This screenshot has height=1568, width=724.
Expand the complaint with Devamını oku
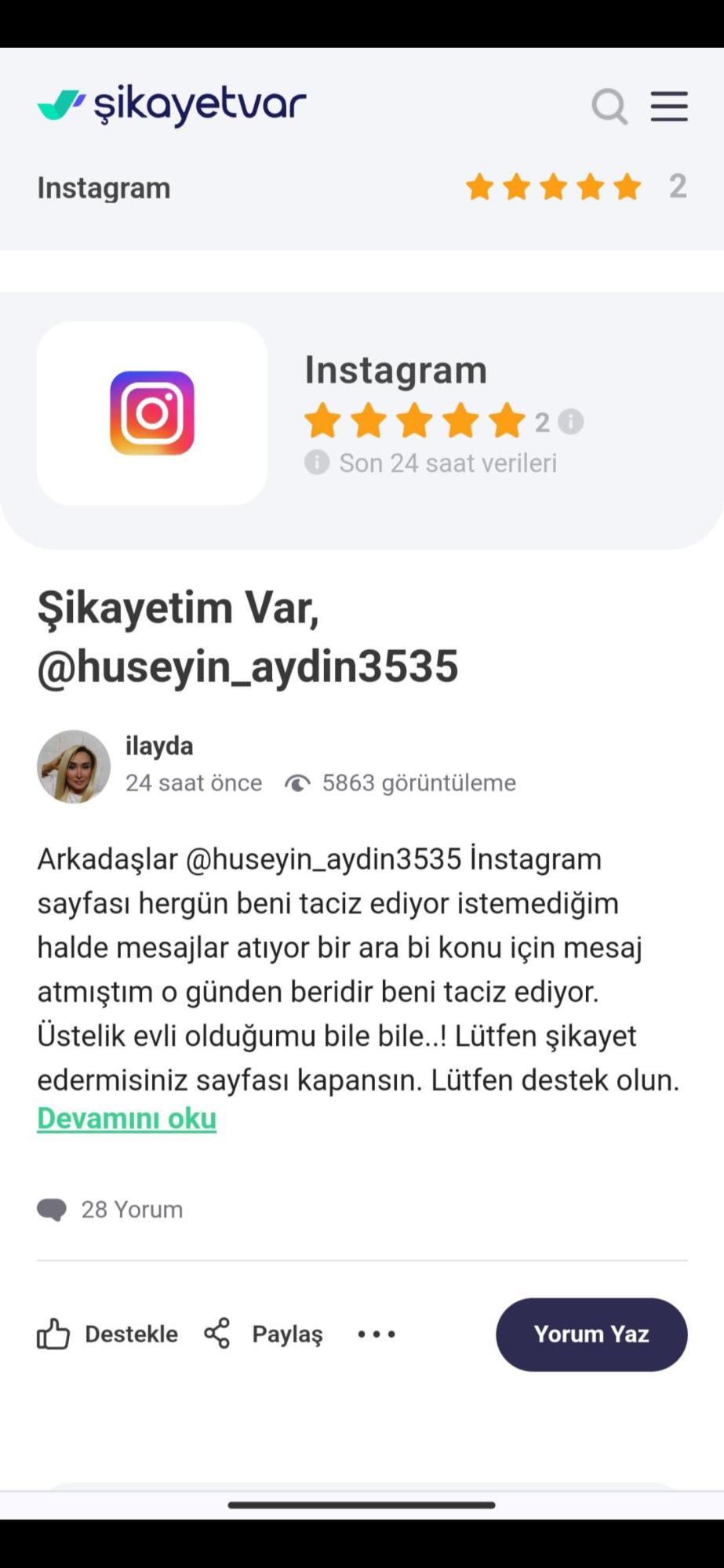click(126, 1118)
